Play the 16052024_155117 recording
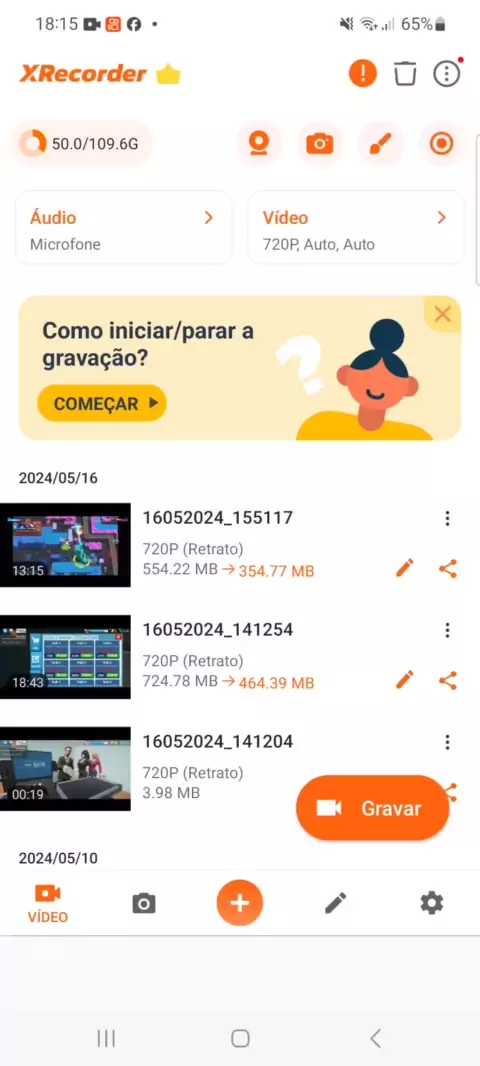Image resolution: width=480 pixels, height=1066 pixels. click(65, 545)
